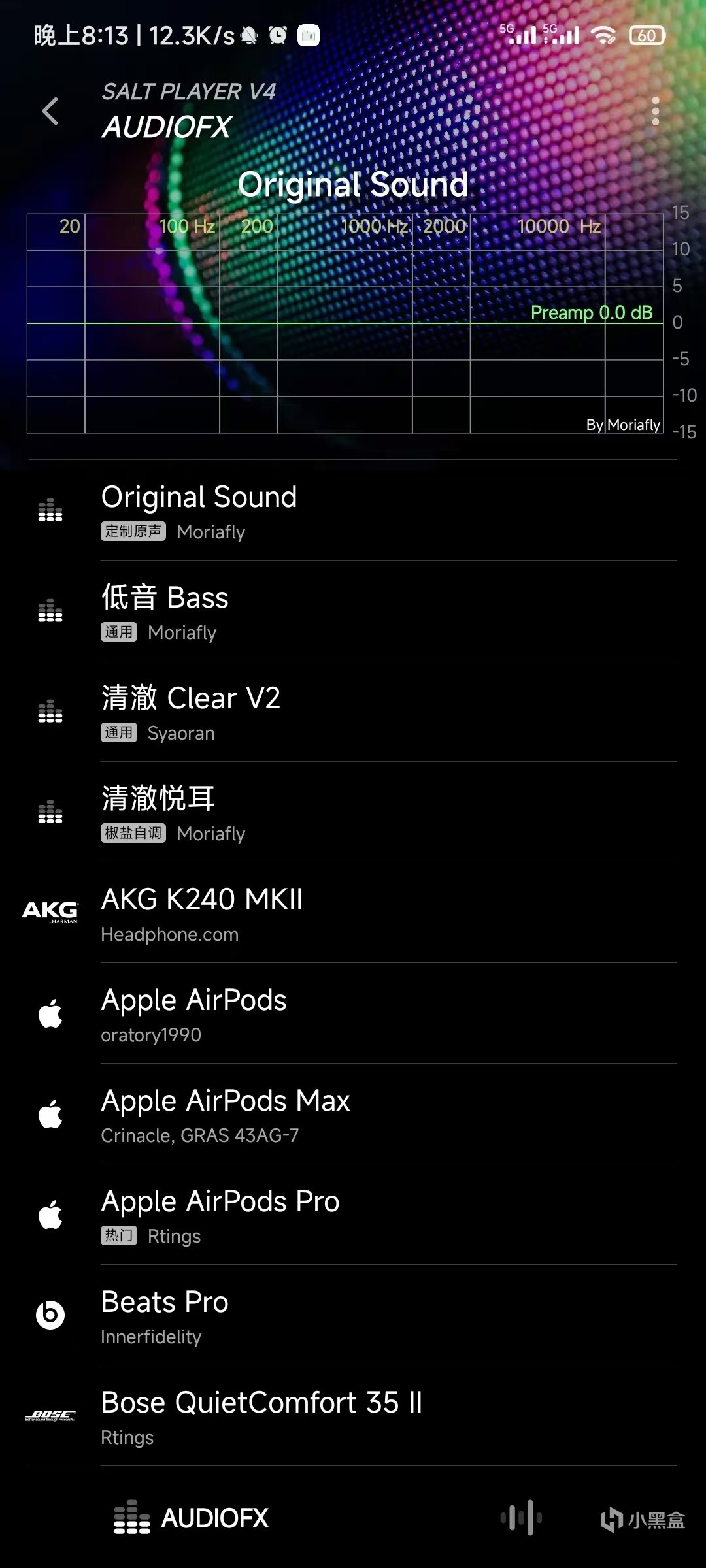The width and height of the screenshot is (706, 1568).
Task: Choose the 低音 Bass preset
Action: point(353,612)
